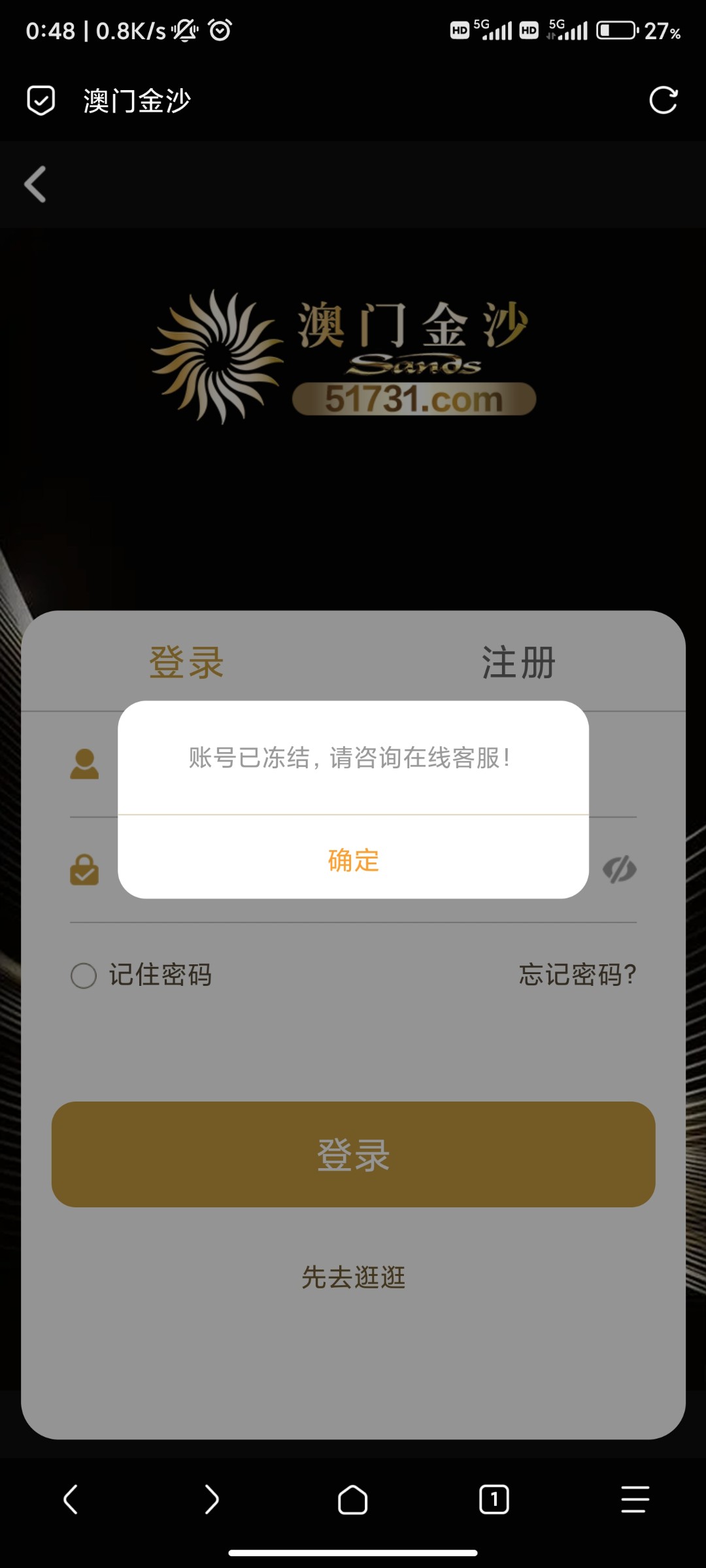
Task: Tap the Sands 51731.com logo
Action: (353, 356)
